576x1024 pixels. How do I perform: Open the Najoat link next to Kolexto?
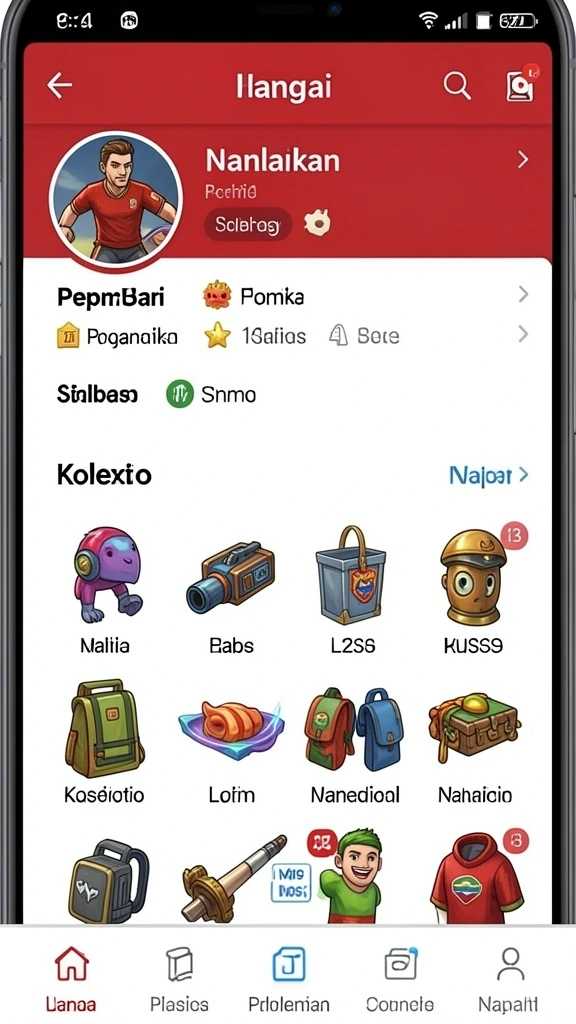click(488, 475)
